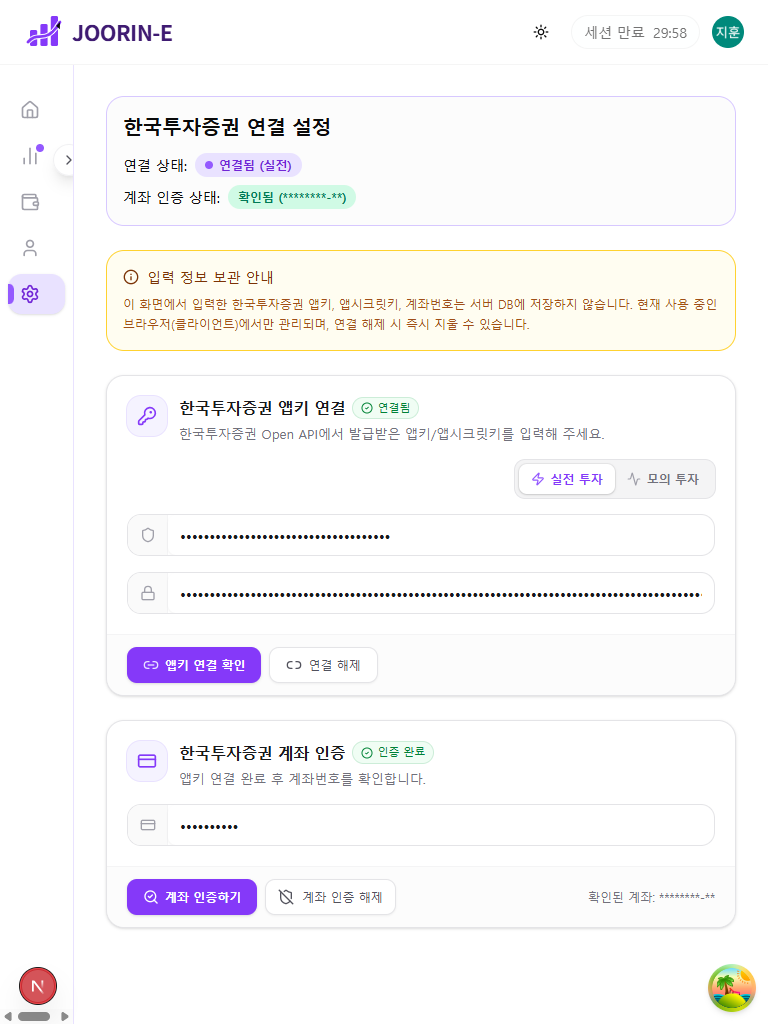Focus the account number input field
Viewport: 768px width, 1024px height.
coord(440,825)
